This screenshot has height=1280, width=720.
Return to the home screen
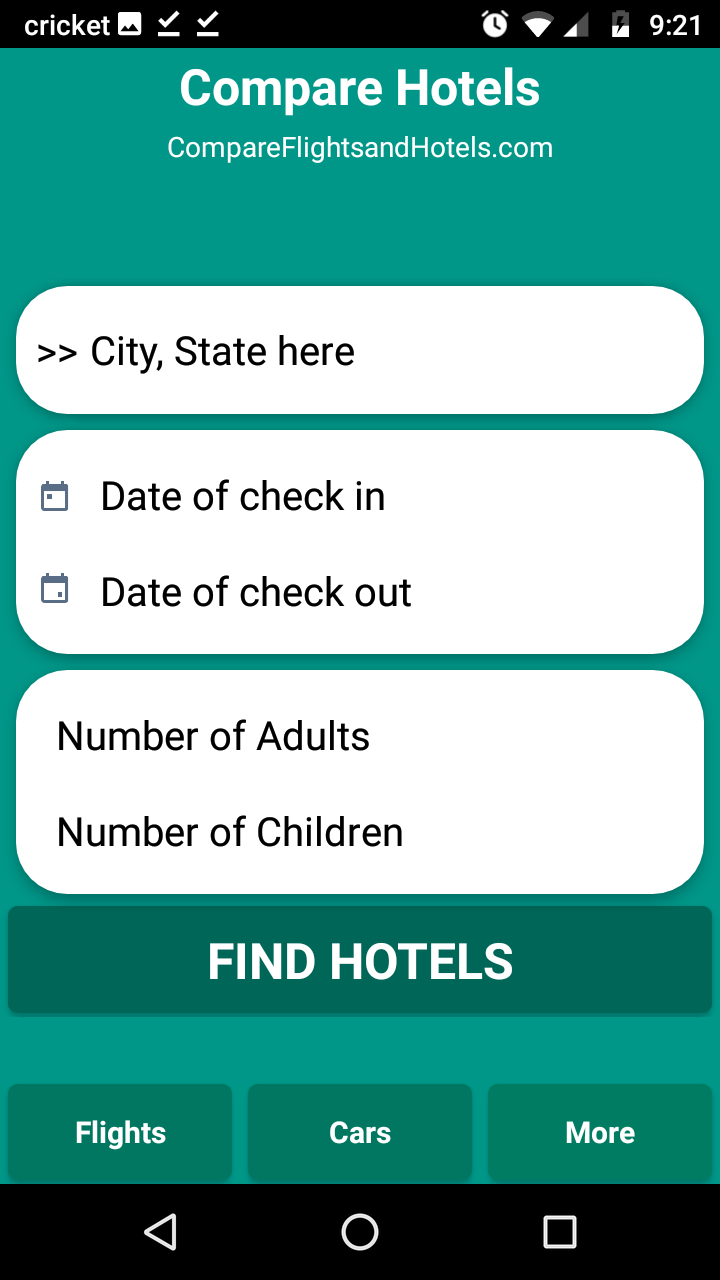360,1232
